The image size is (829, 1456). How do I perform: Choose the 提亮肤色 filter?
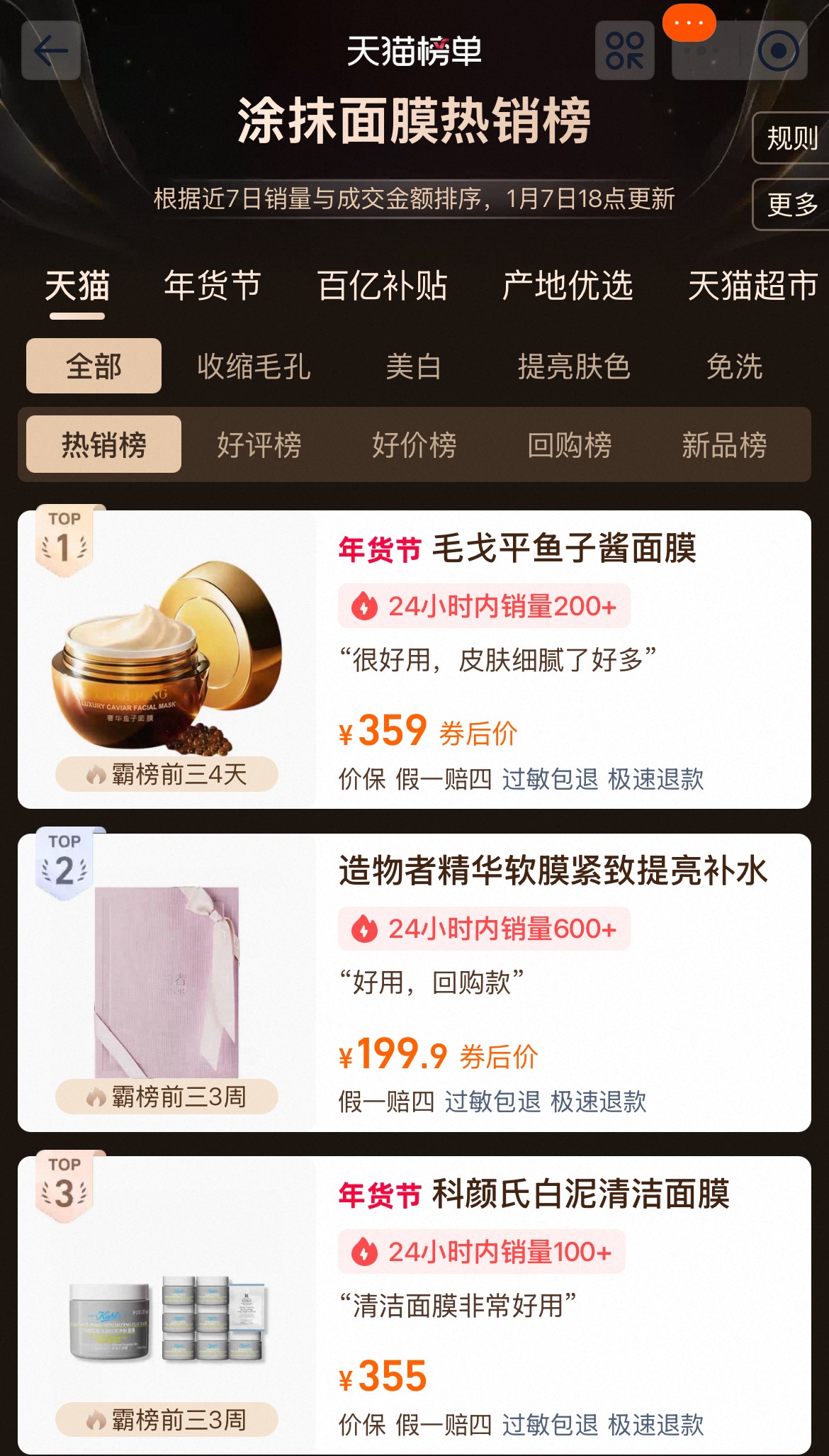(x=574, y=366)
